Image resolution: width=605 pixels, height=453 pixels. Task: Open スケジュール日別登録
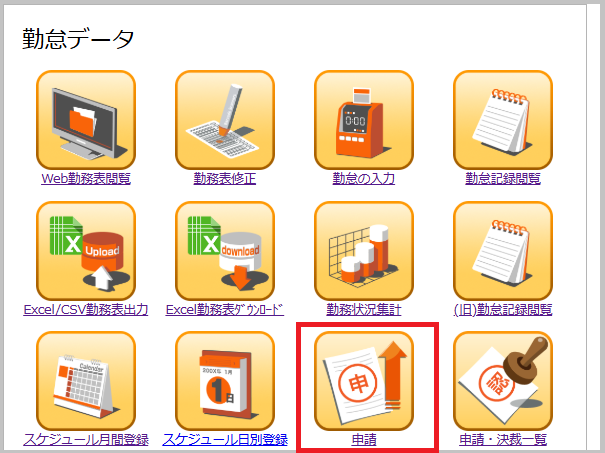coord(224,380)
